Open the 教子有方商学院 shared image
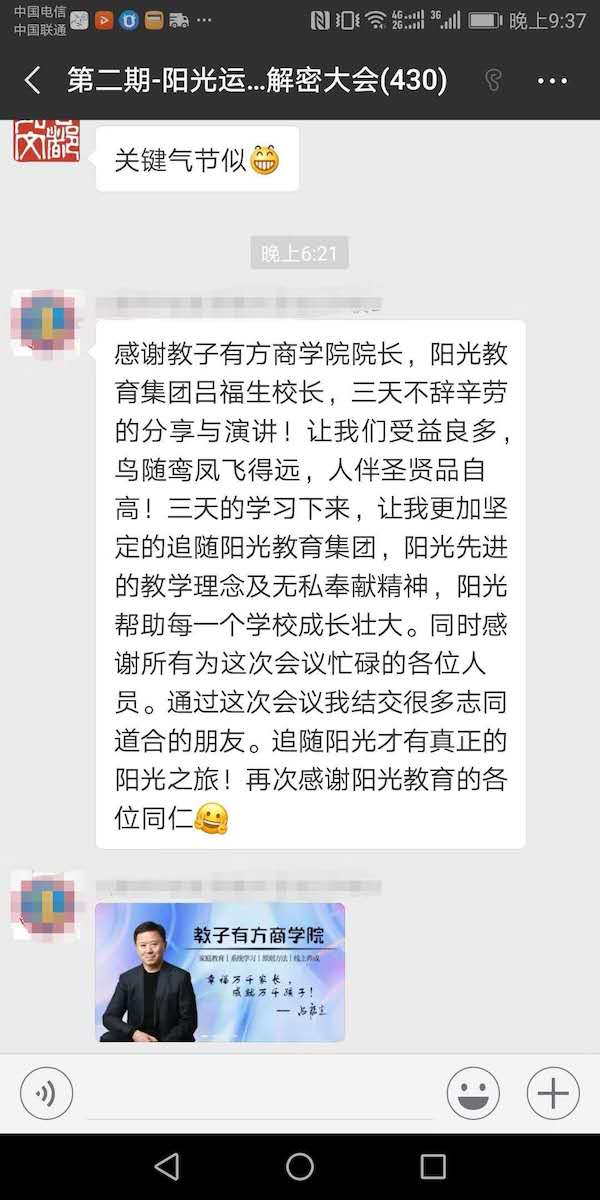This screenshot has height=1200, width=600. tap(220, 972)
